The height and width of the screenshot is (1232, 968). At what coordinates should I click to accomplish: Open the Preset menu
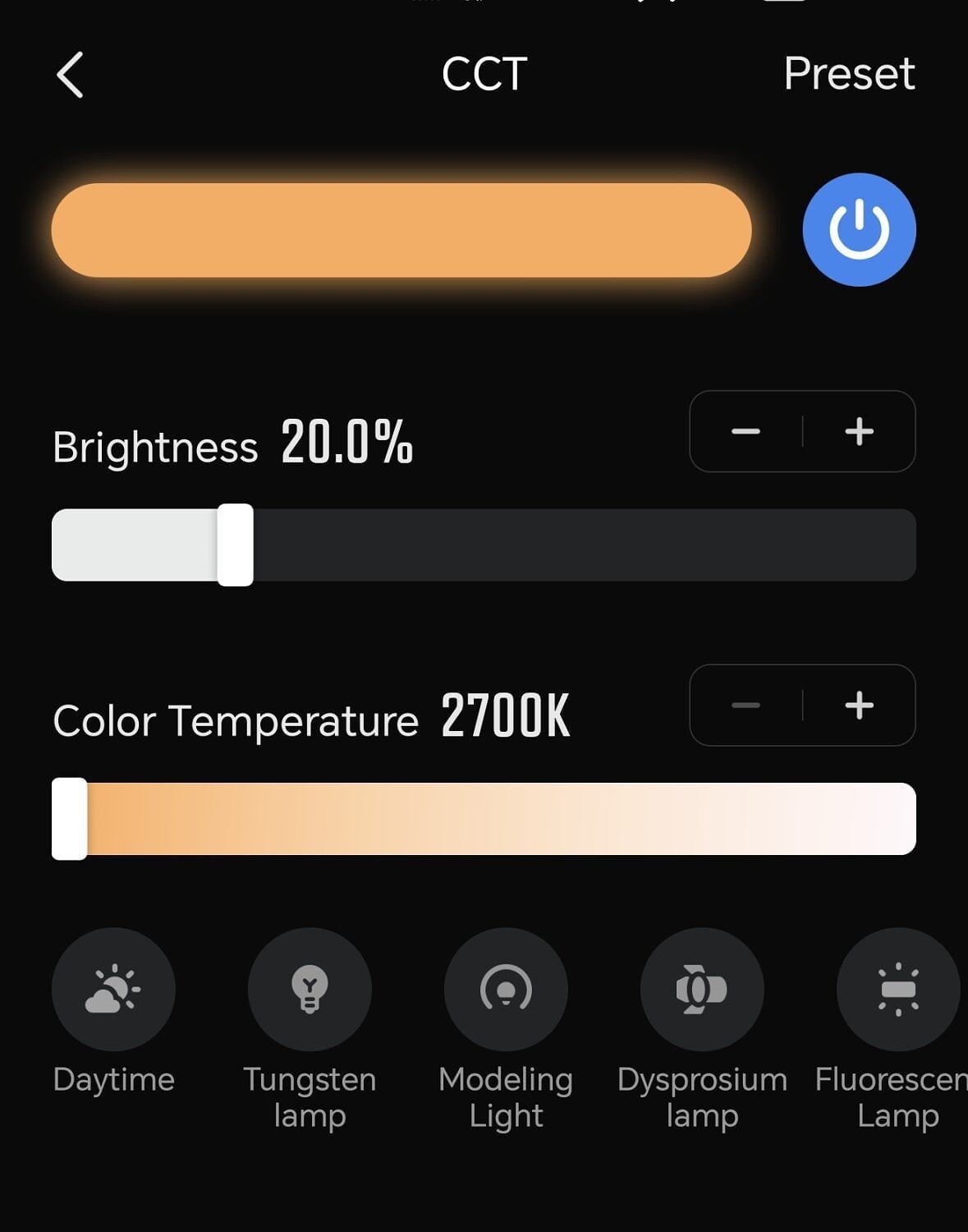848,74
